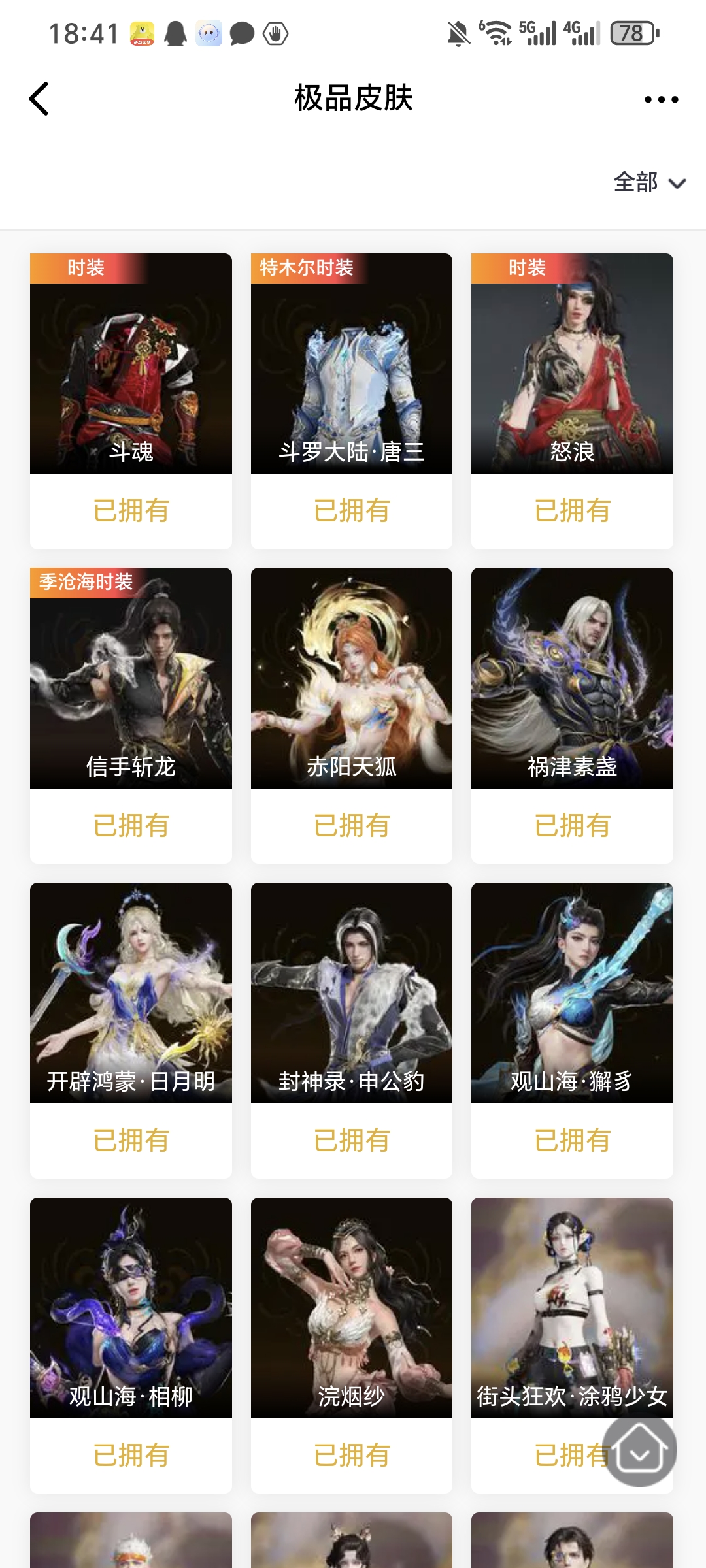The width and height of the screenshot is (706, 1568).
Task: Expand the 全部 filter dropdown
Action: tap(649, 182)
